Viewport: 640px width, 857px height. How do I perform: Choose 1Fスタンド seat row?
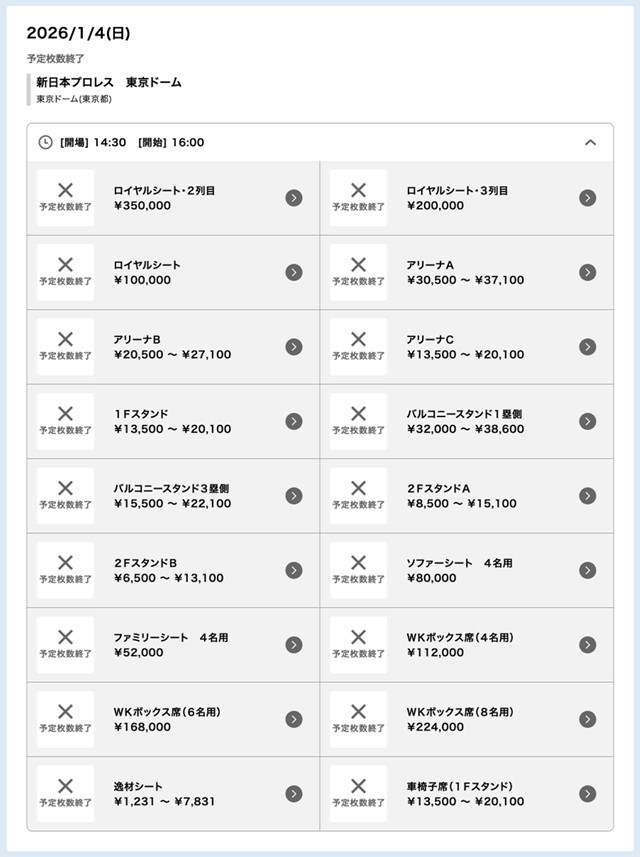tap(293, 421)
